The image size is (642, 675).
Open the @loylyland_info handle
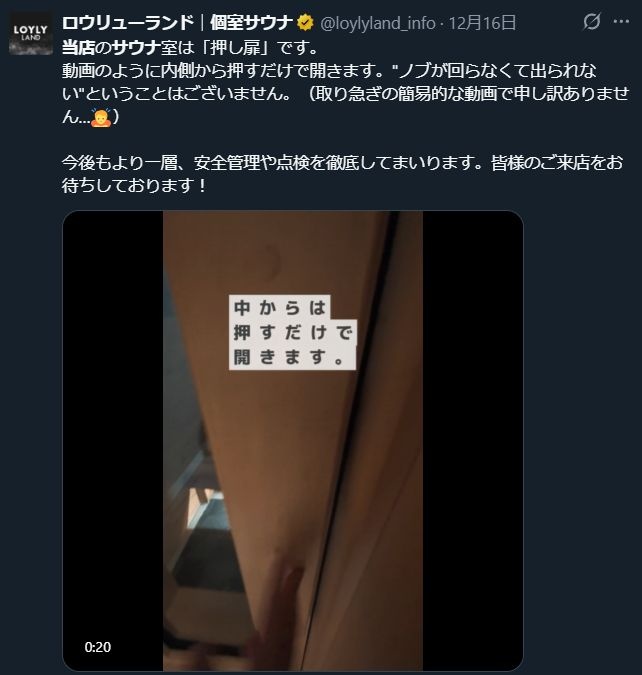click(377, 23)
